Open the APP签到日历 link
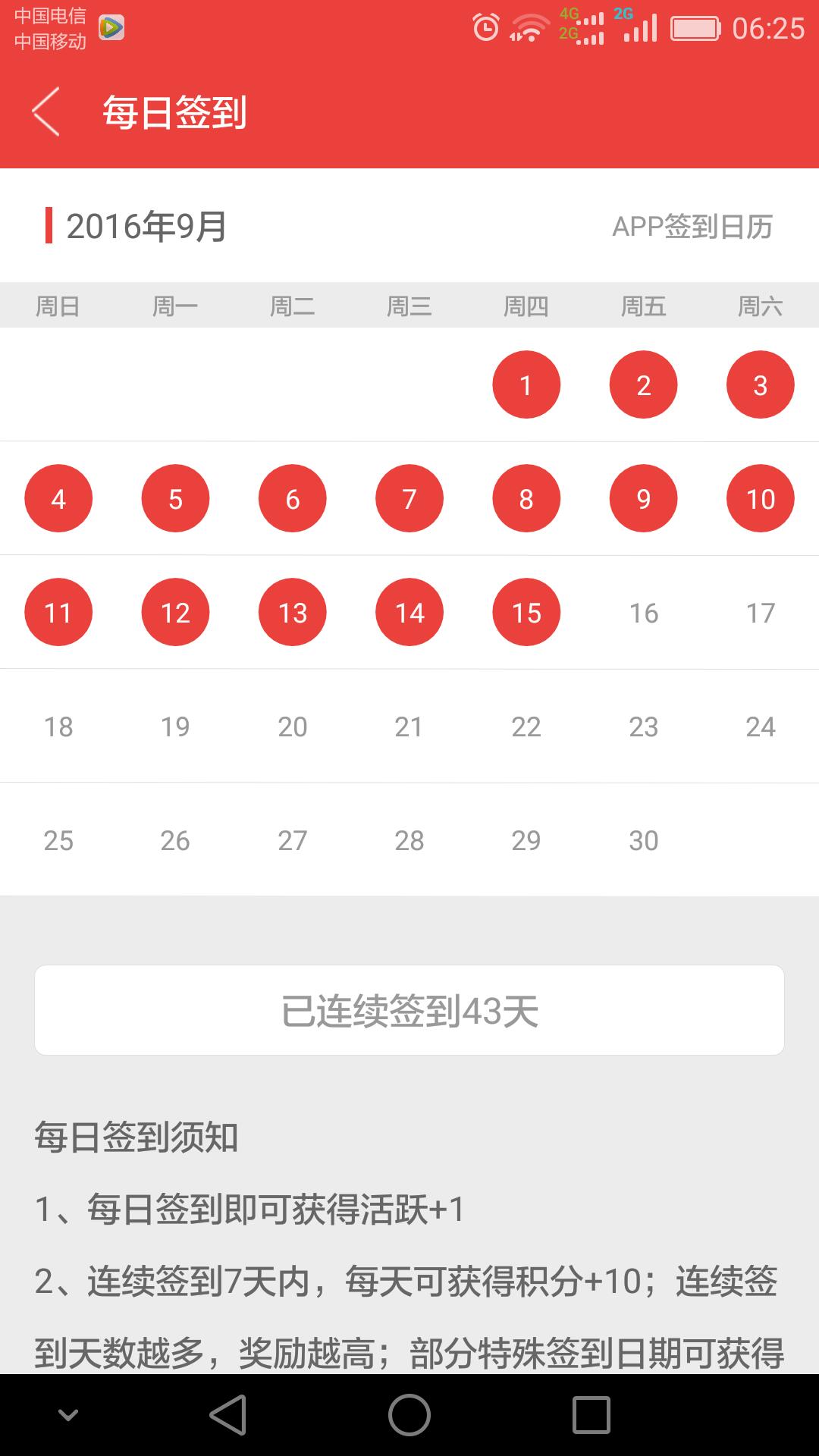Viewport: 819px width, 1456px height. pos(692,226)
